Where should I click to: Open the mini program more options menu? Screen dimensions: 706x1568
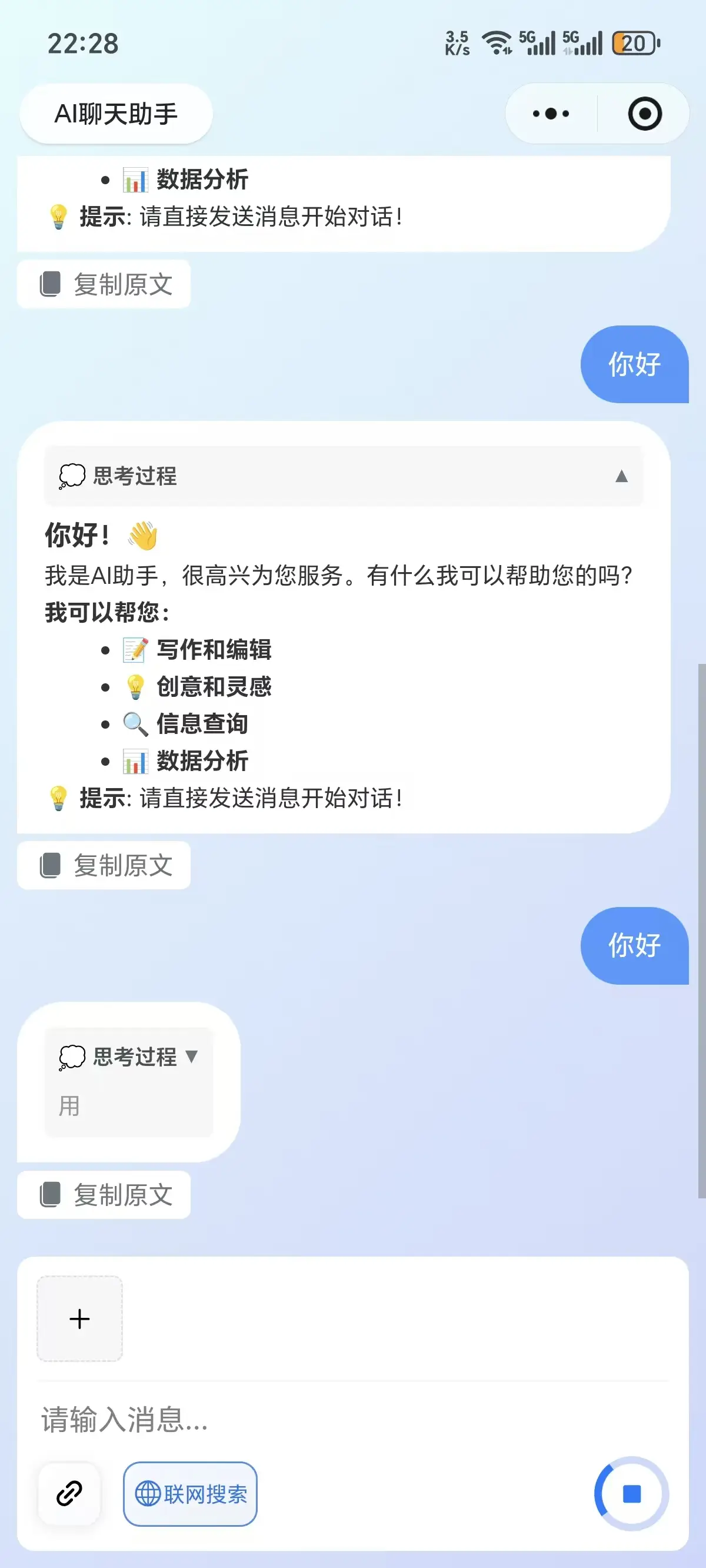click(551, 114)
